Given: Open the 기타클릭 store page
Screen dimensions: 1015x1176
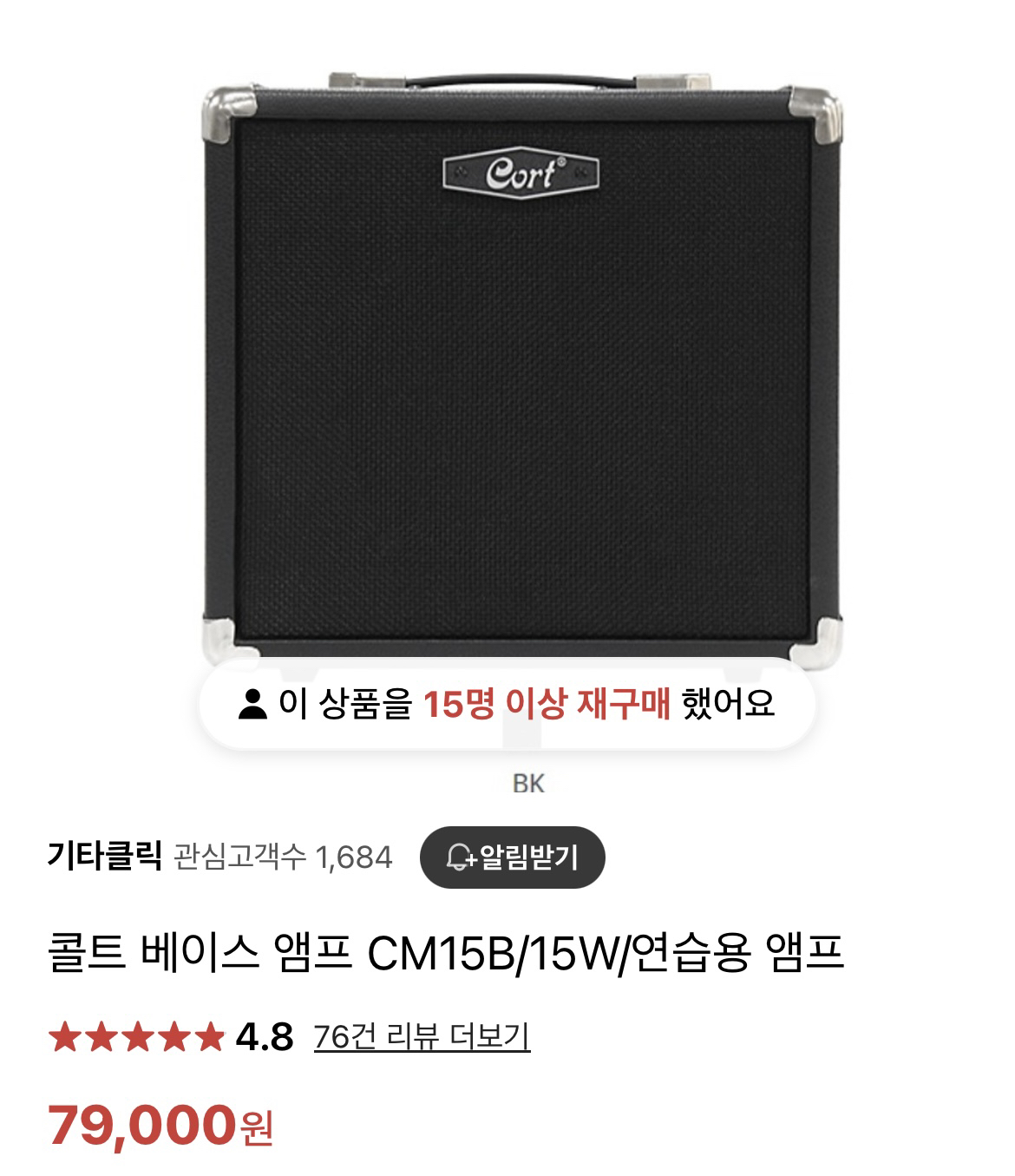Looking at the screenshot, I should pyautogui.click(x=105, y=857).
